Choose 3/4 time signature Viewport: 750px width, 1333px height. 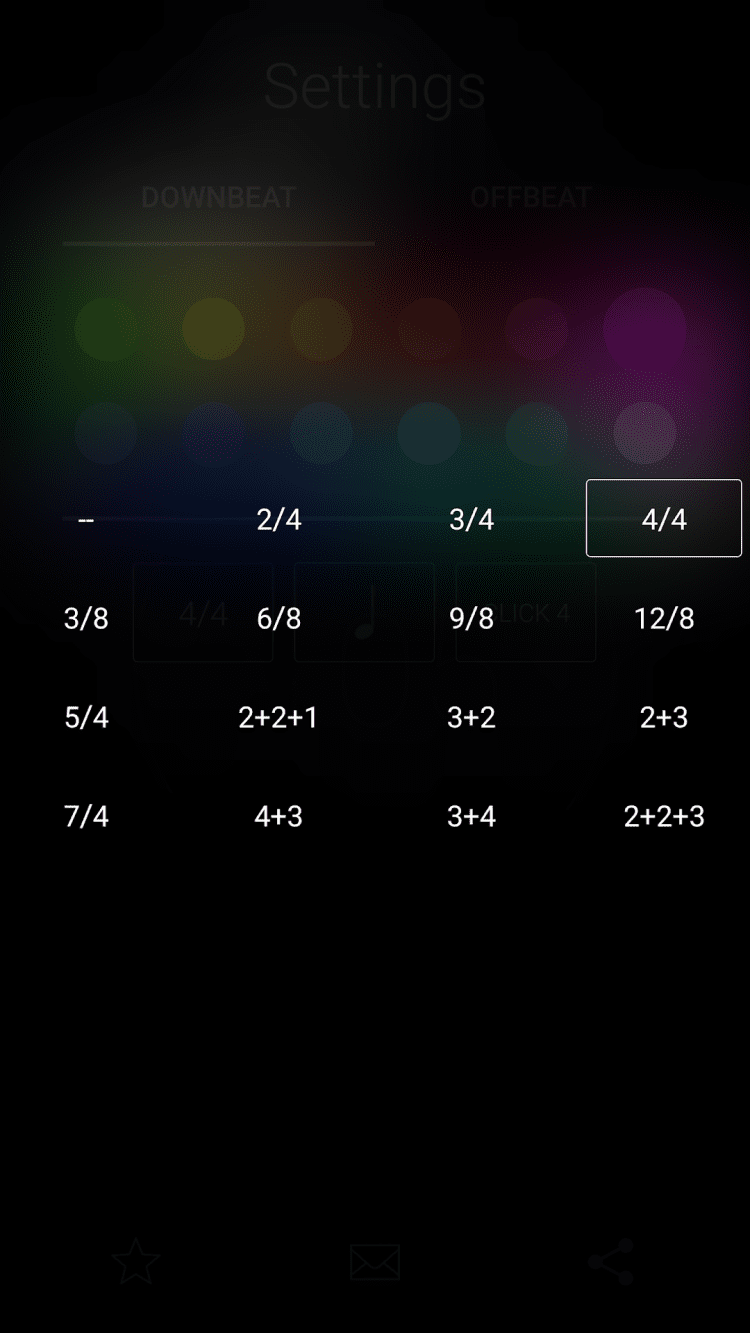tap(471, 519)
